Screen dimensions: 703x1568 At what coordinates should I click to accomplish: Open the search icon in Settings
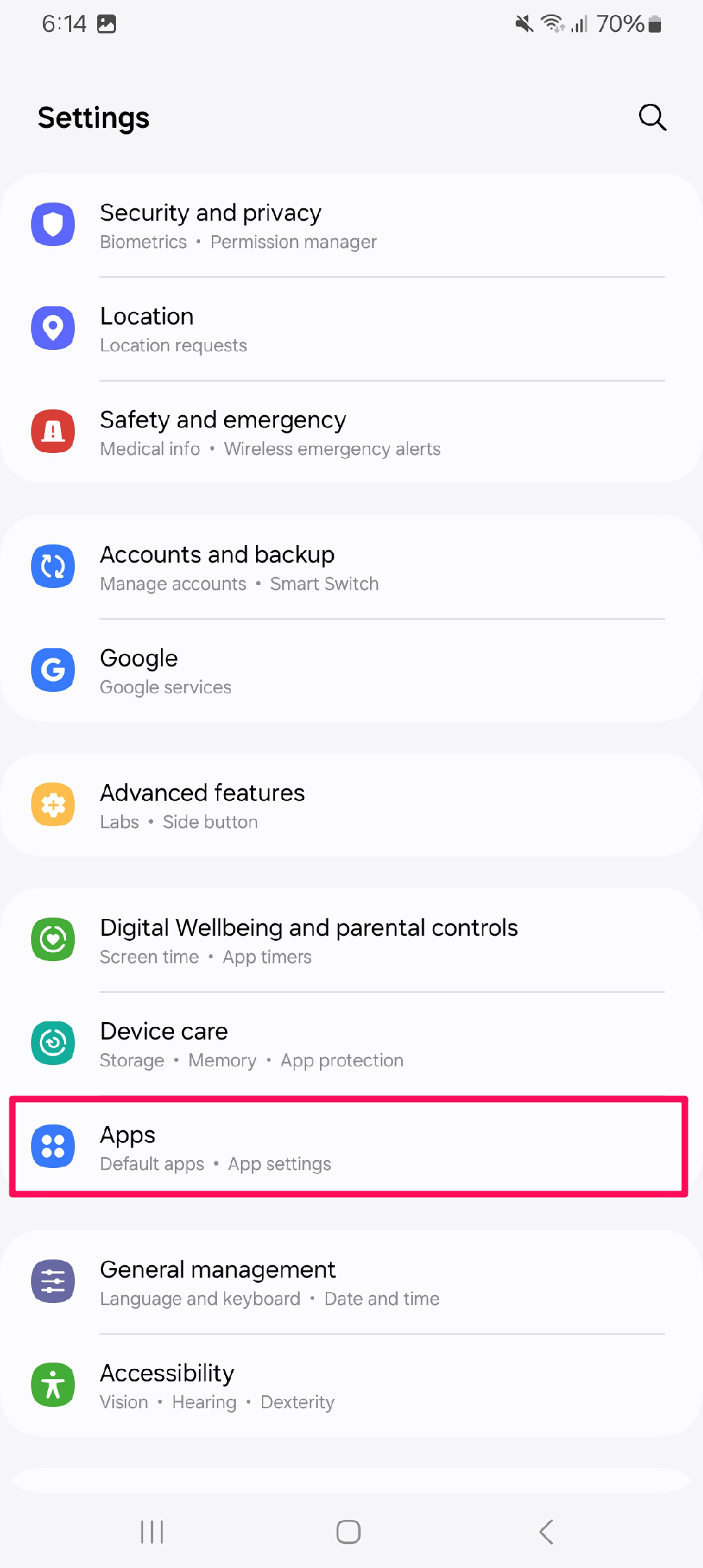pos(651,117)
